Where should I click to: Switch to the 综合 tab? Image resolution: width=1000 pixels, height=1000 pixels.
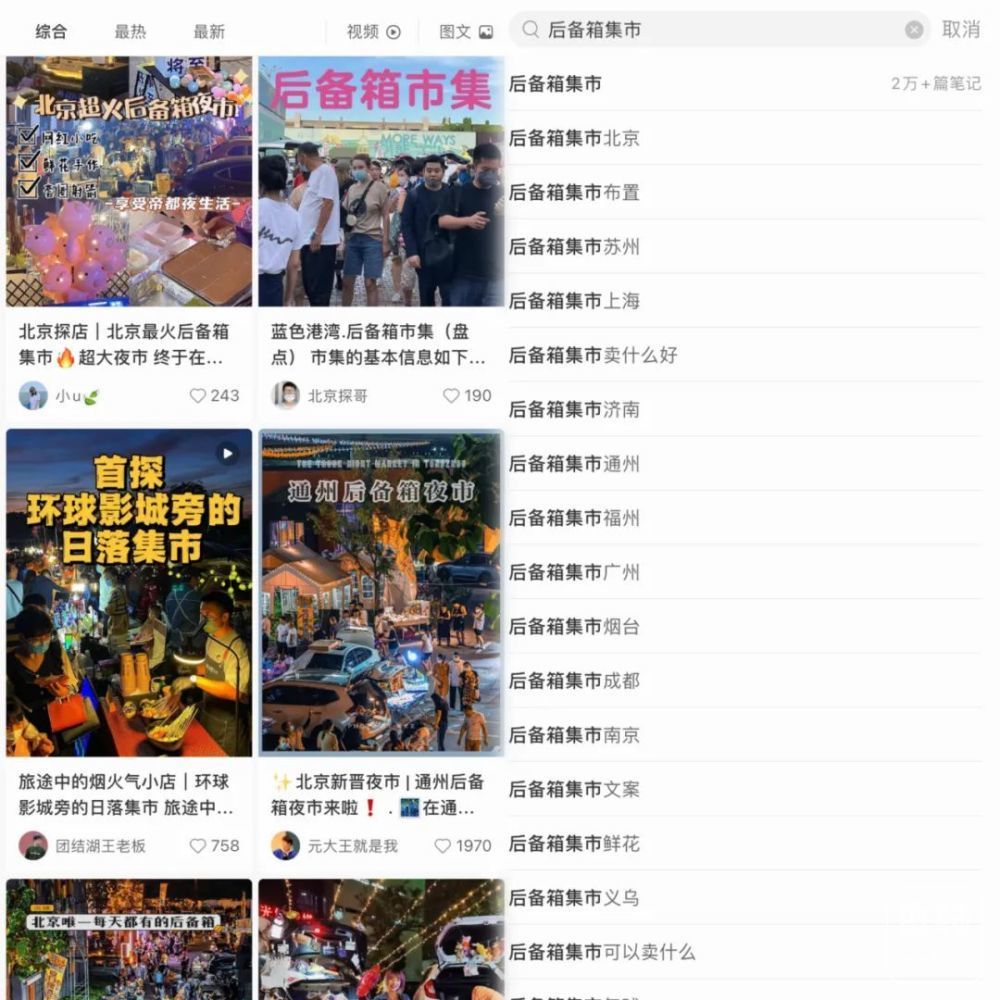pos(51,31)
